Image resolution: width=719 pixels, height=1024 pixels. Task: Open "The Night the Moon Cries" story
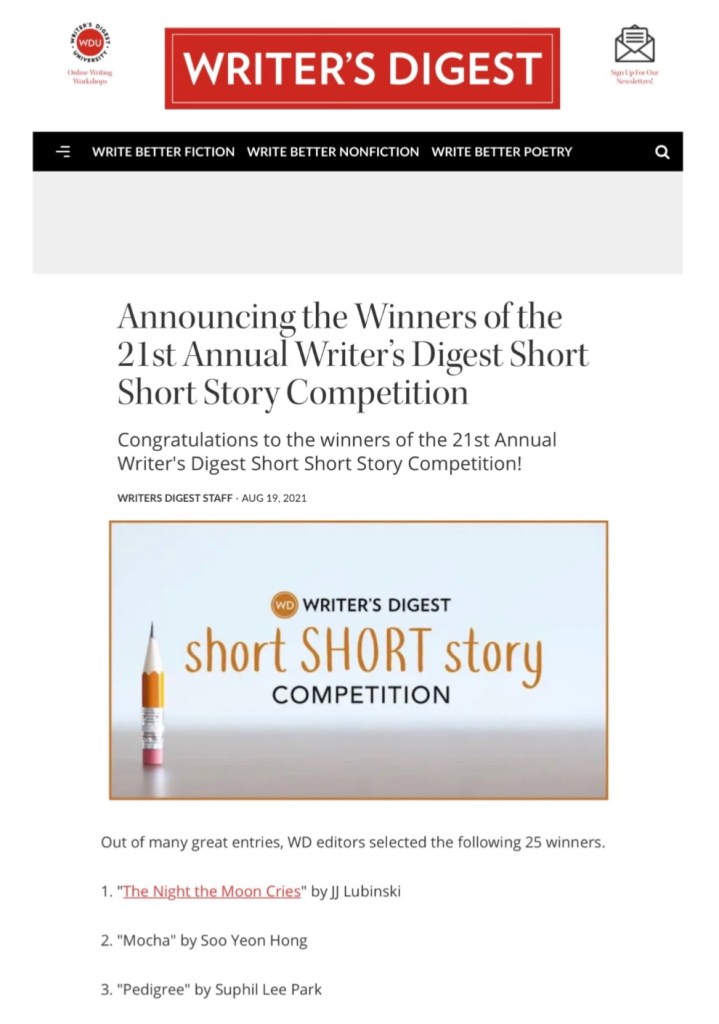click(x=211, y=892)
